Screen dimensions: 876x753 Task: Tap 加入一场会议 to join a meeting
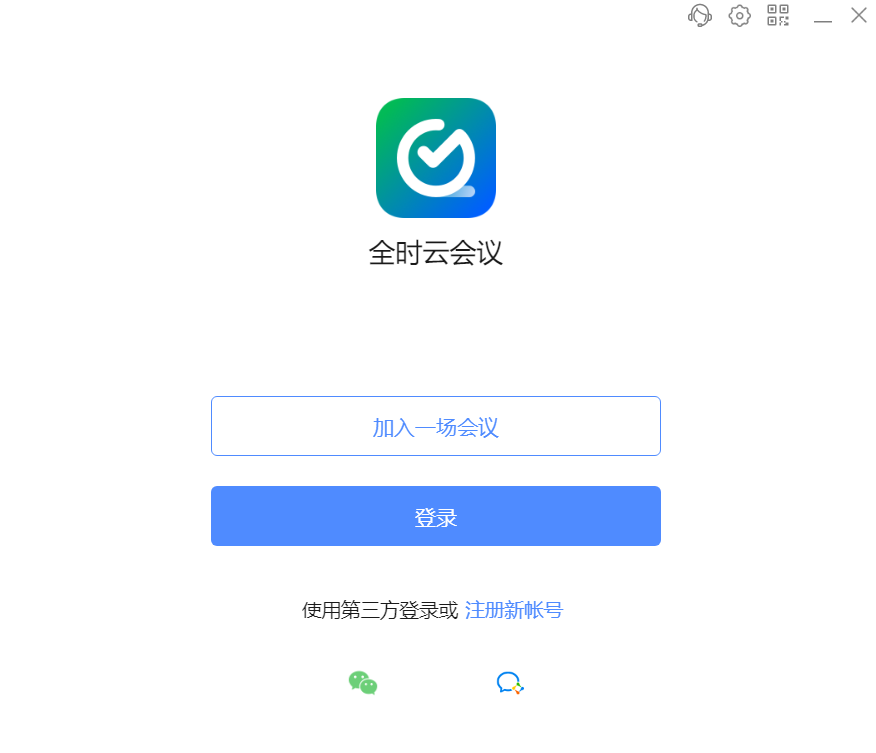(x=435, y=426)
